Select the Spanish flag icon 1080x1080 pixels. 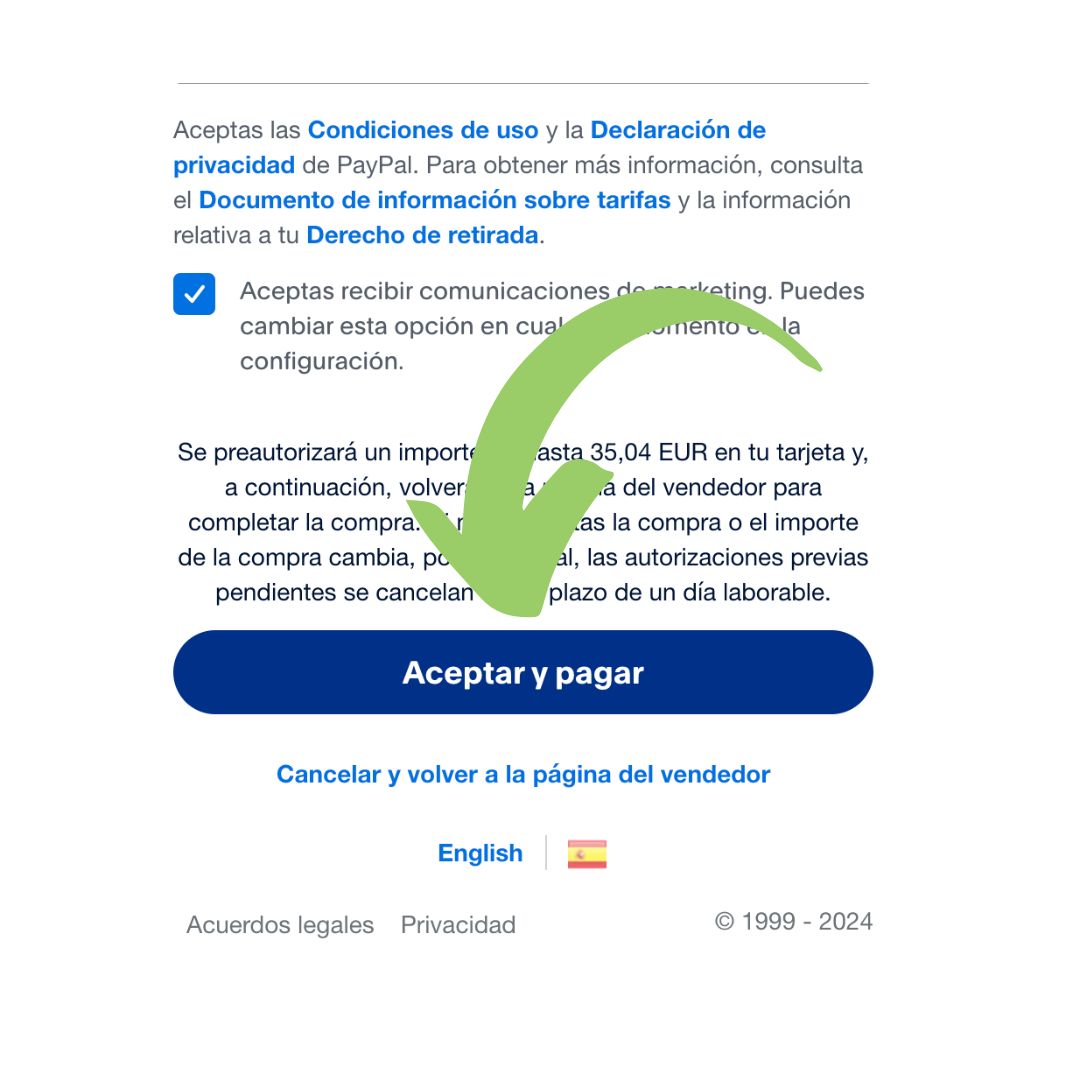pyautogui.click(x=587, y=854)
